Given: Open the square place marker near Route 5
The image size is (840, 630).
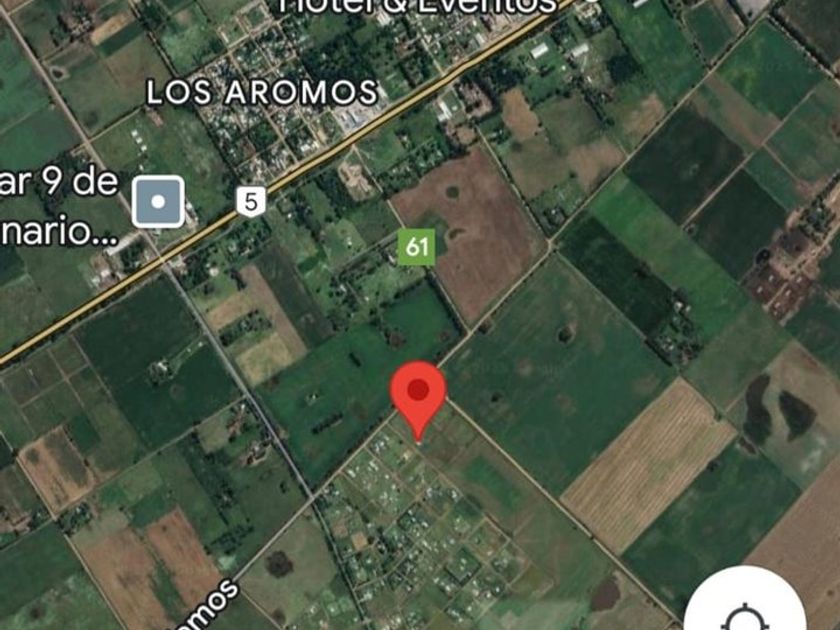Looking at the screenshot, I should [158, 201].
